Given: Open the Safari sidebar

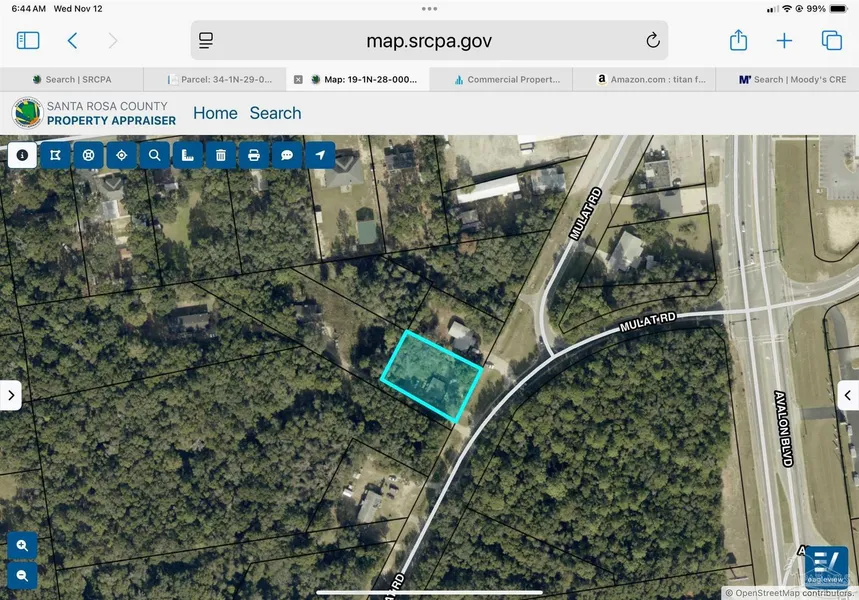Looking at the screenshot, I should click(28, 41).
